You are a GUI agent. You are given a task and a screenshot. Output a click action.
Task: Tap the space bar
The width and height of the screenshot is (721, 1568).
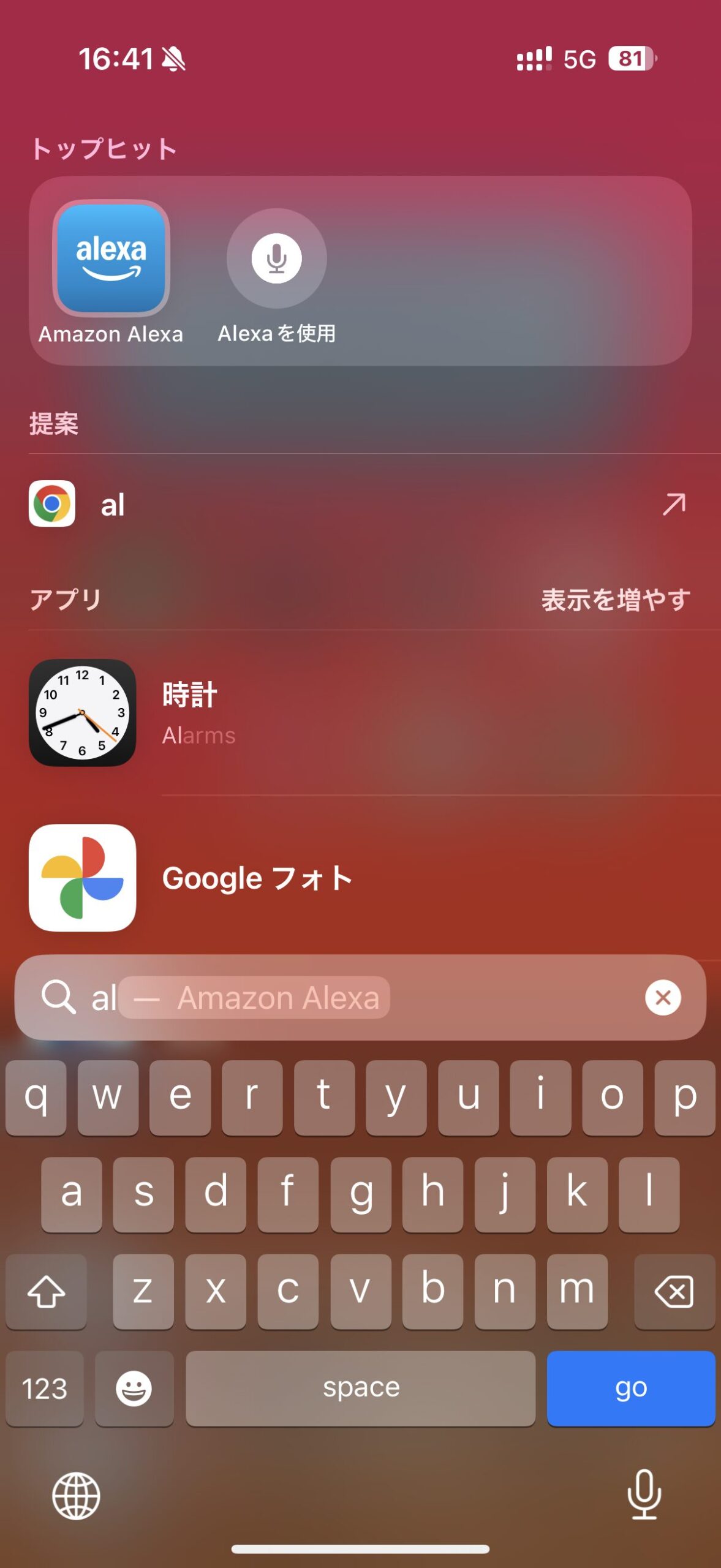click(360, 1388)
